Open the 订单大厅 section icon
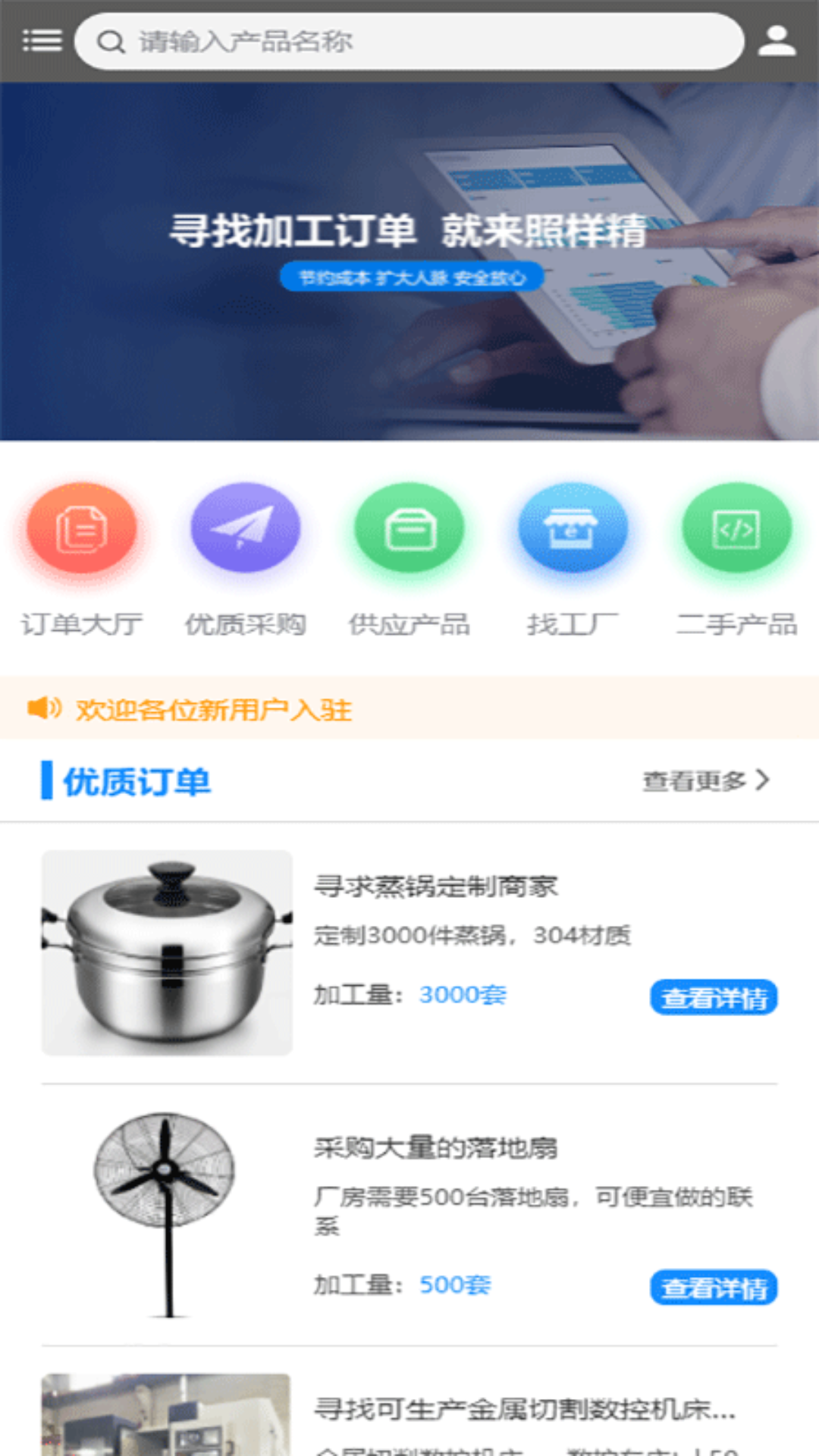Image resolution: width=819 pixels, height=1456 pixels. [82, 529]
